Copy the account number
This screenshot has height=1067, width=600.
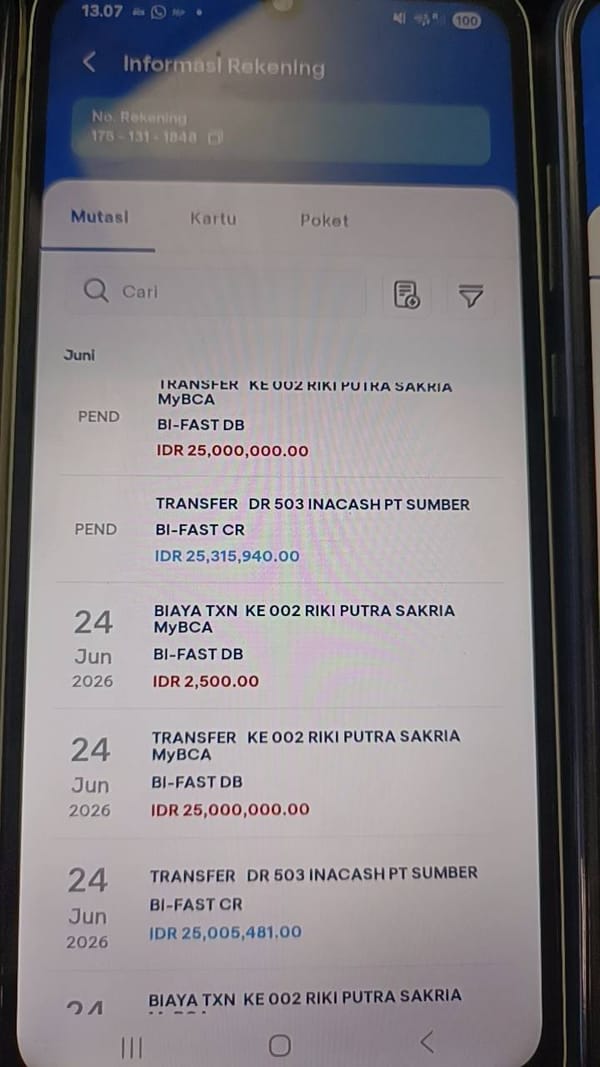click(214, 138)
